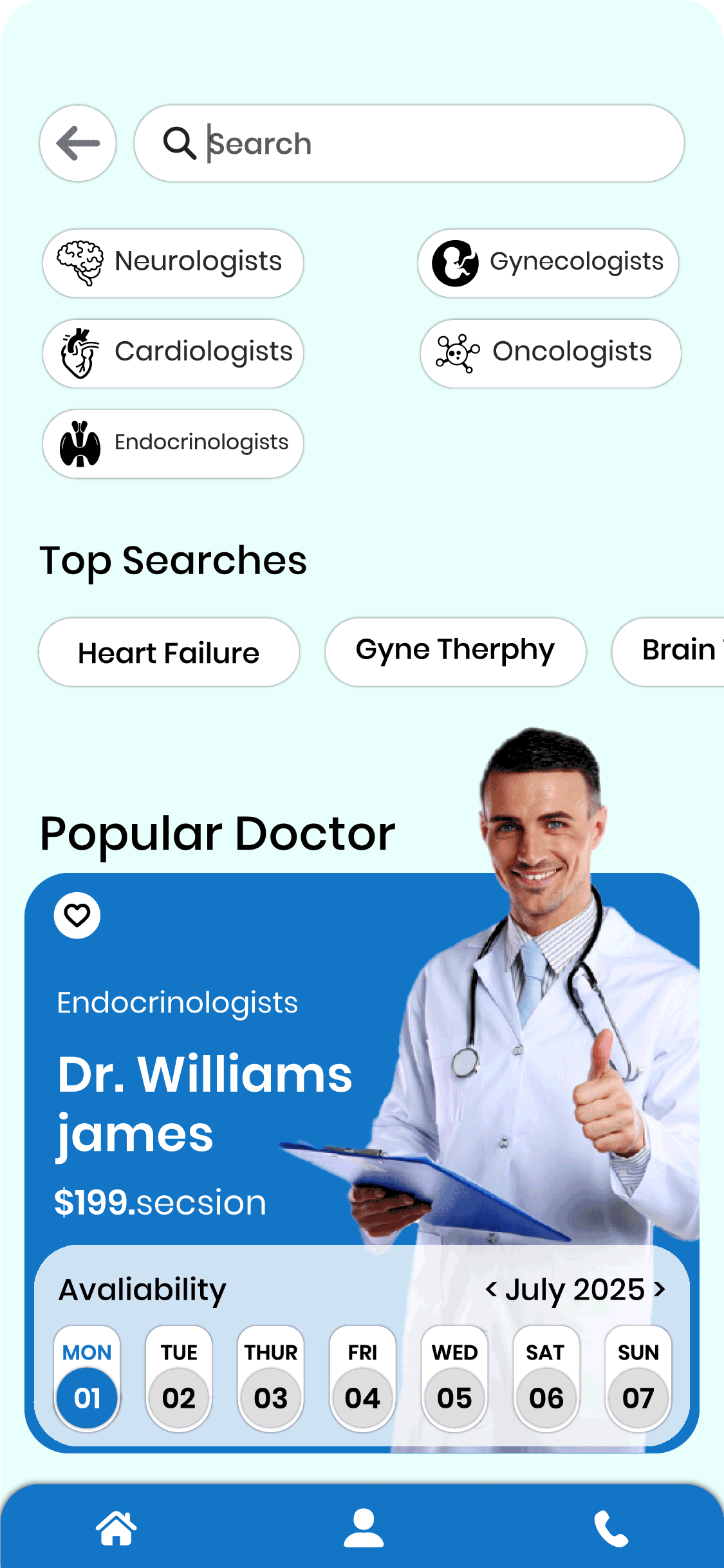Switch to the Profile tab
Screen dimensions: 724x1568
(363, 1527)
